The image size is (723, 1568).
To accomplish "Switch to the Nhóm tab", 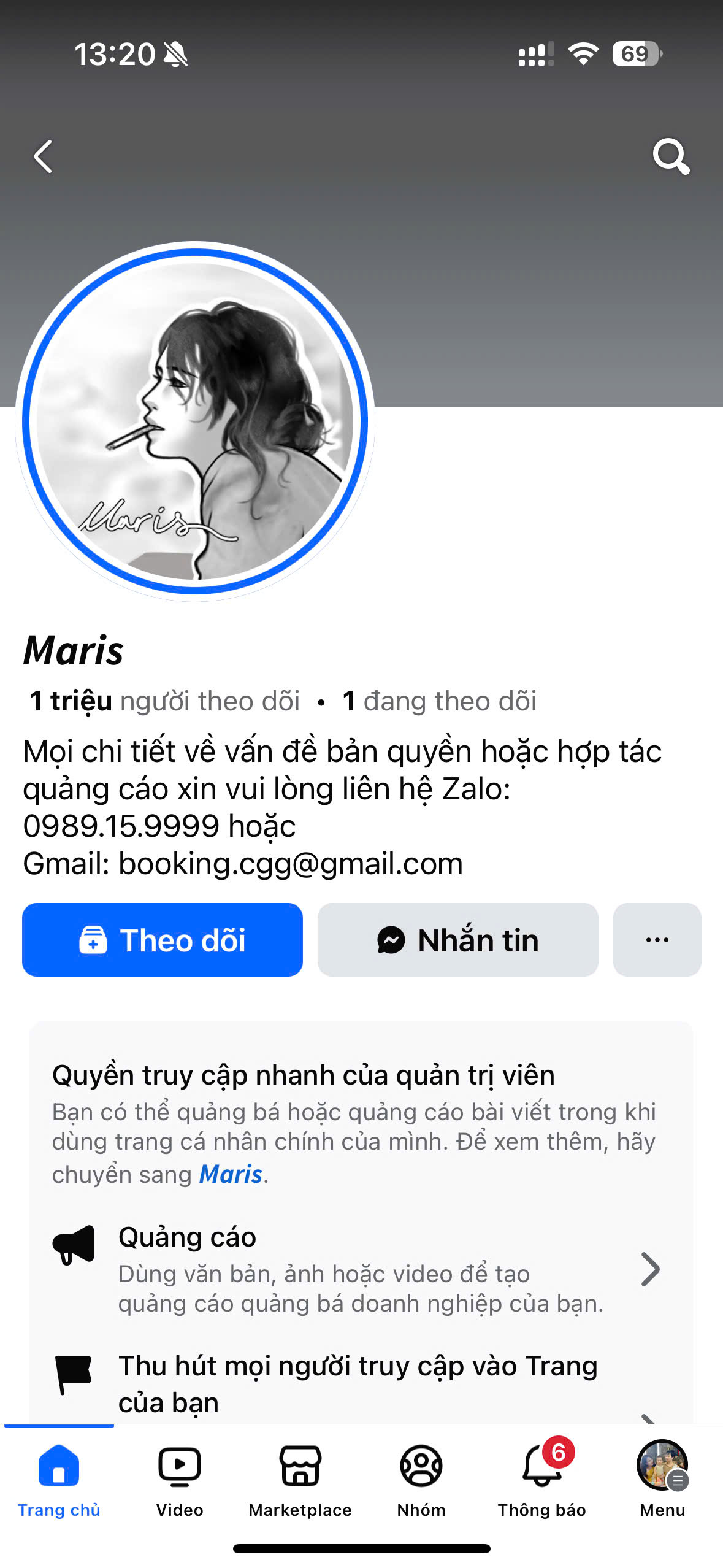I will point(421,1480).
